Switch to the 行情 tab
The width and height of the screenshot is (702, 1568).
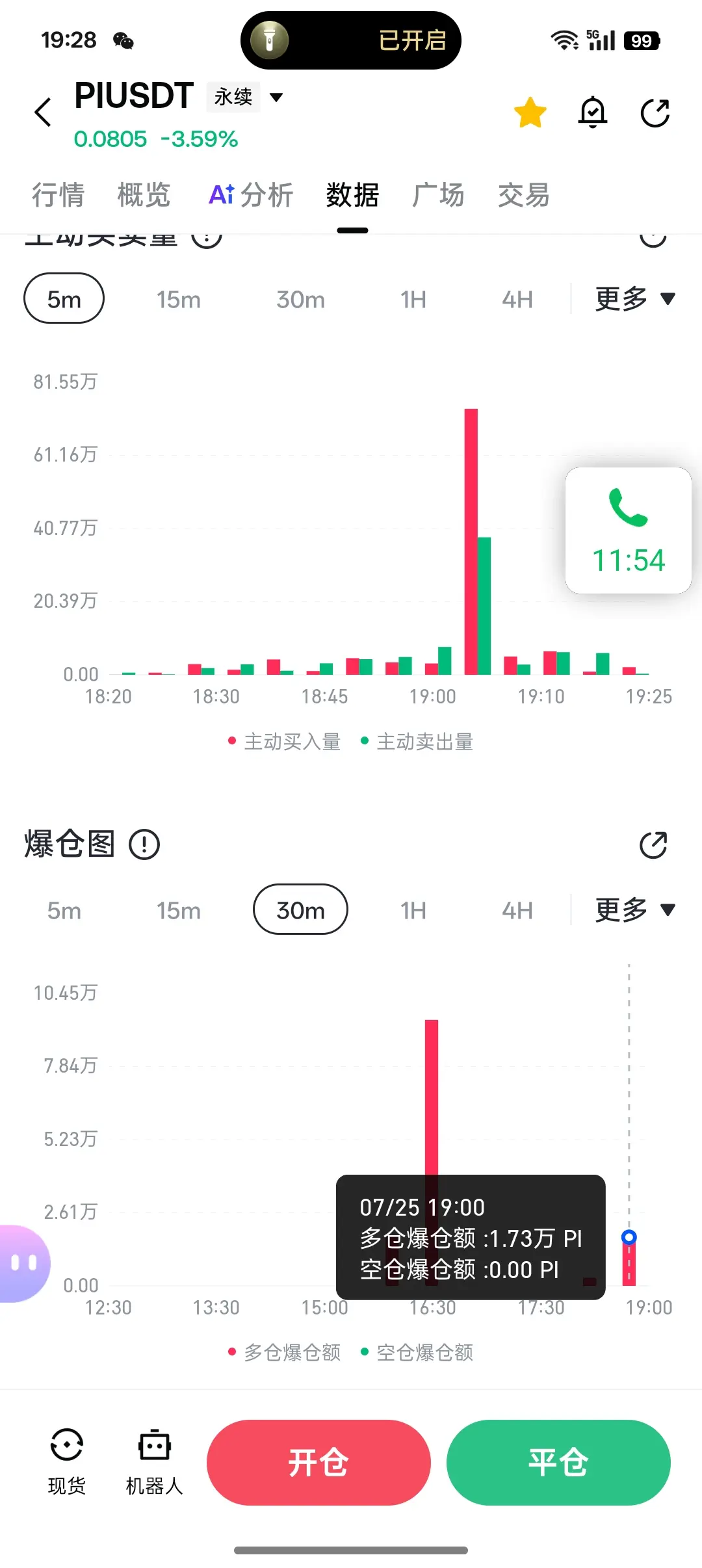(x=58, y=195)
